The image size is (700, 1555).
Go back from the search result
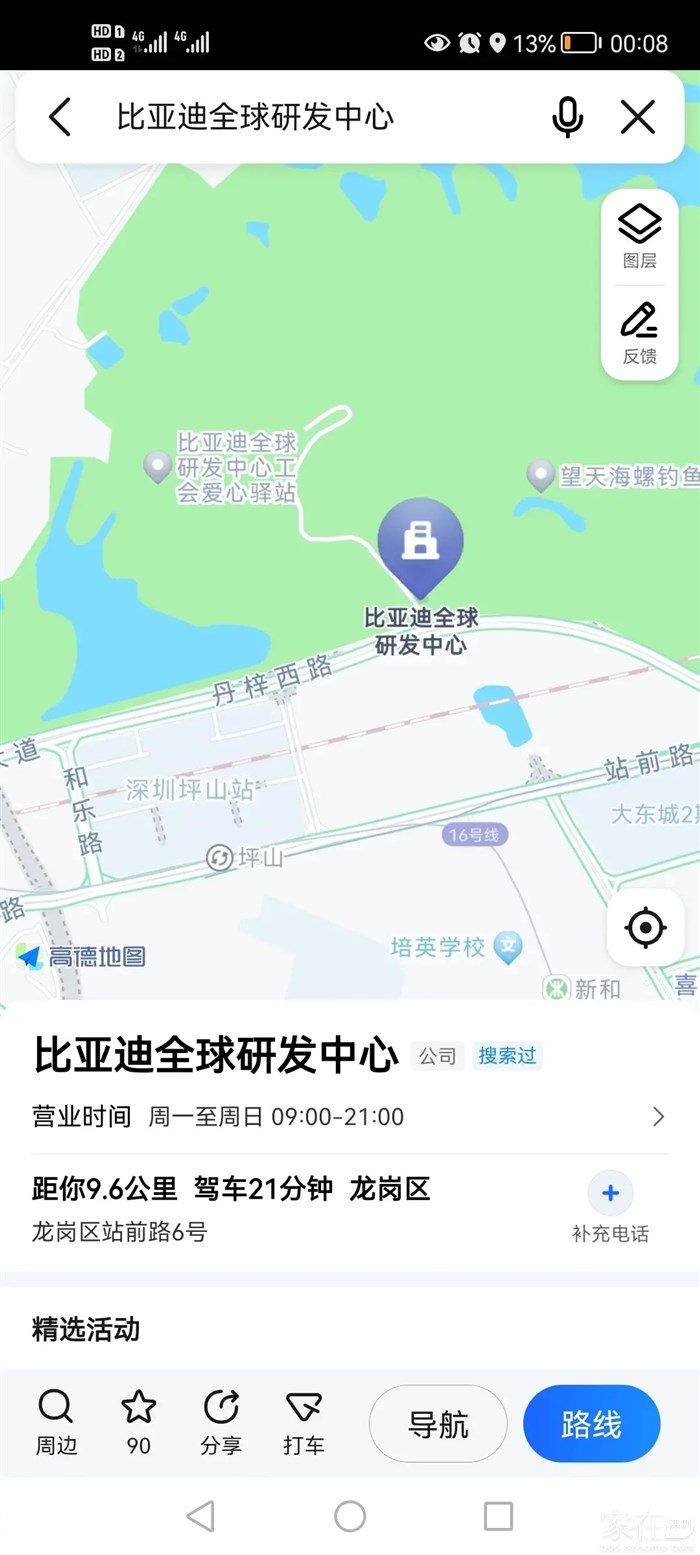pyautogui.click(x=60, y=117)
